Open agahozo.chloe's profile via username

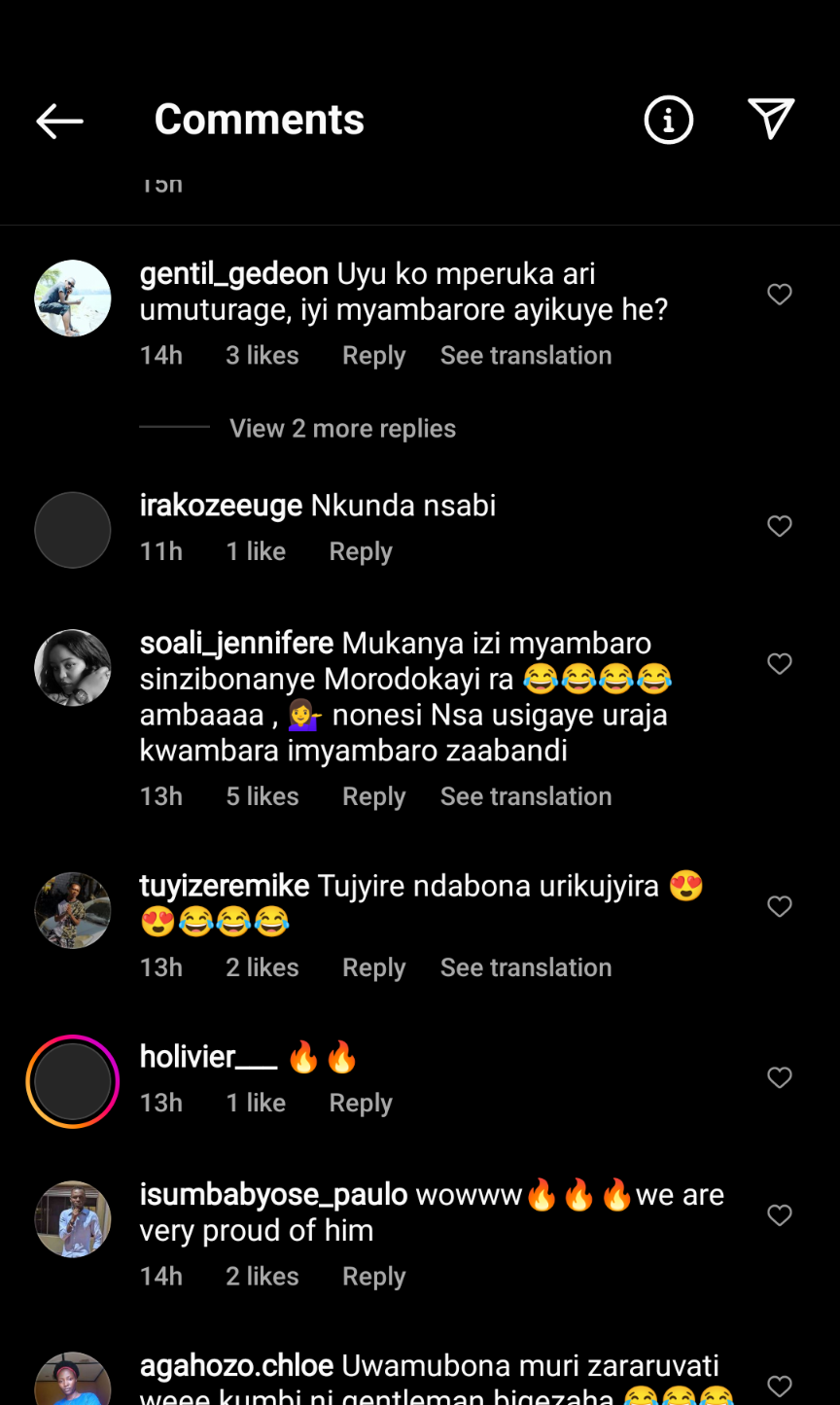[236, 1365]
